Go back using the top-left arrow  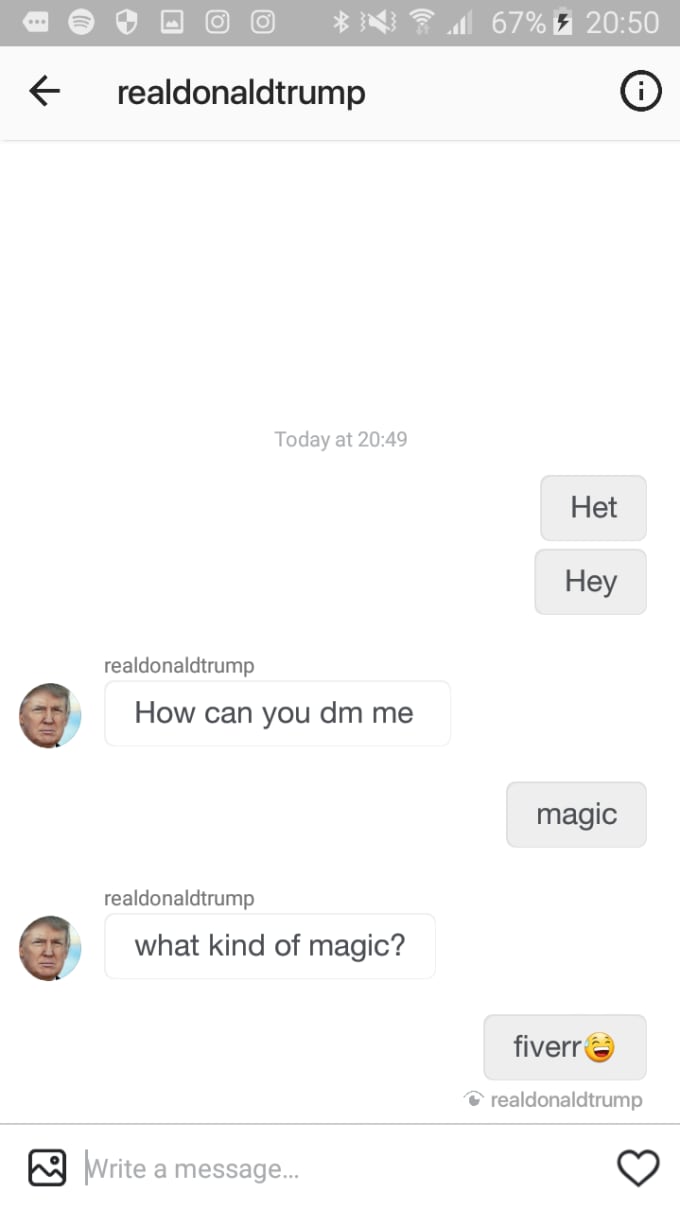(x=44, y=92)
